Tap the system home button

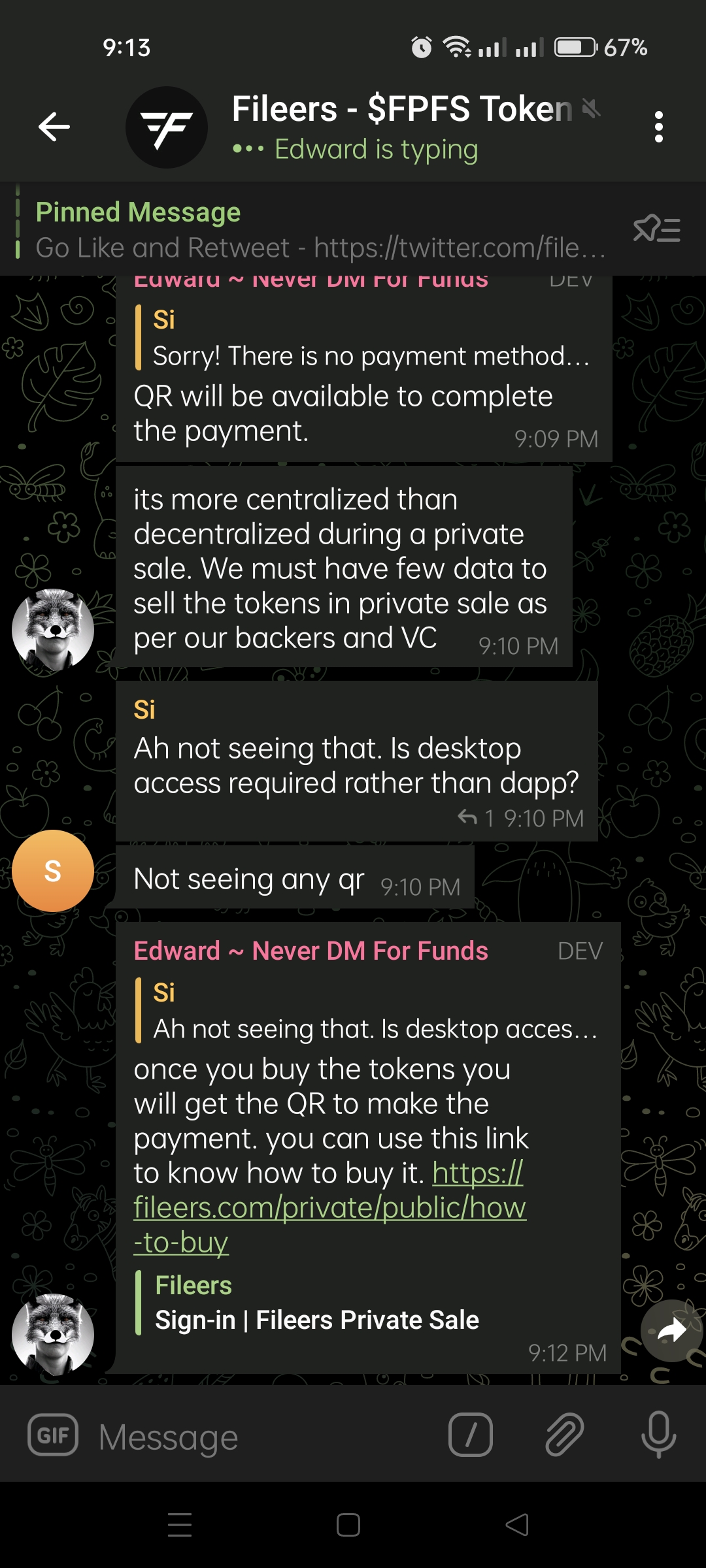click(348, 1525)
